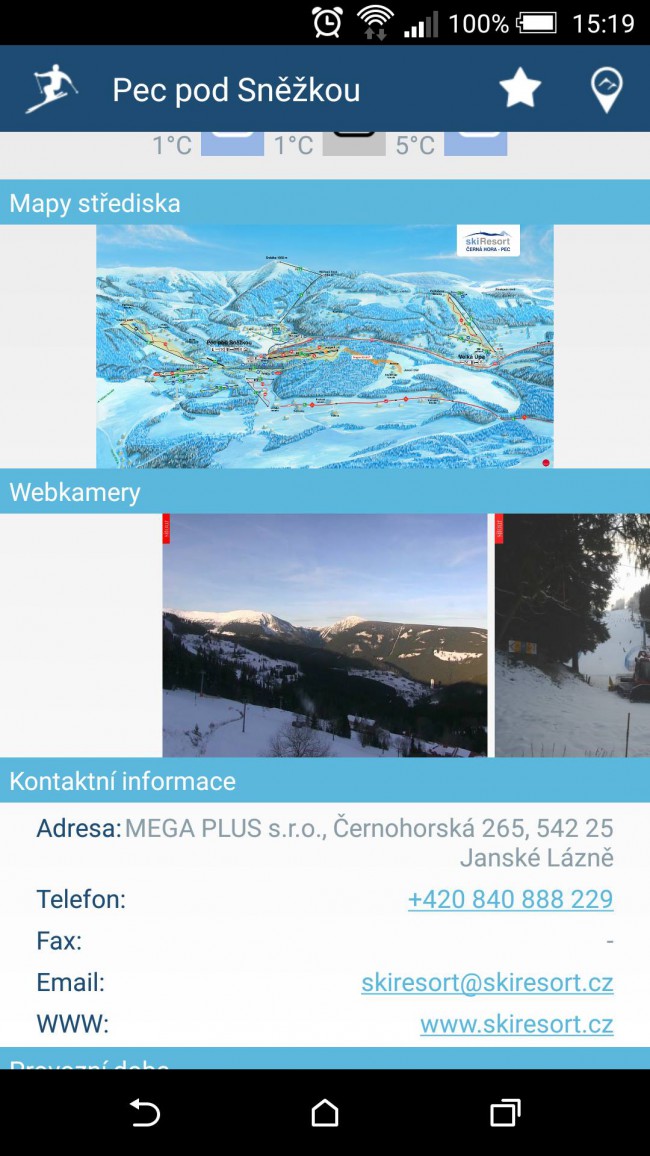Tap the skier app logo
Viewport: 650px width, 1156px height.
pyautogui.click(x=51, y=89)
